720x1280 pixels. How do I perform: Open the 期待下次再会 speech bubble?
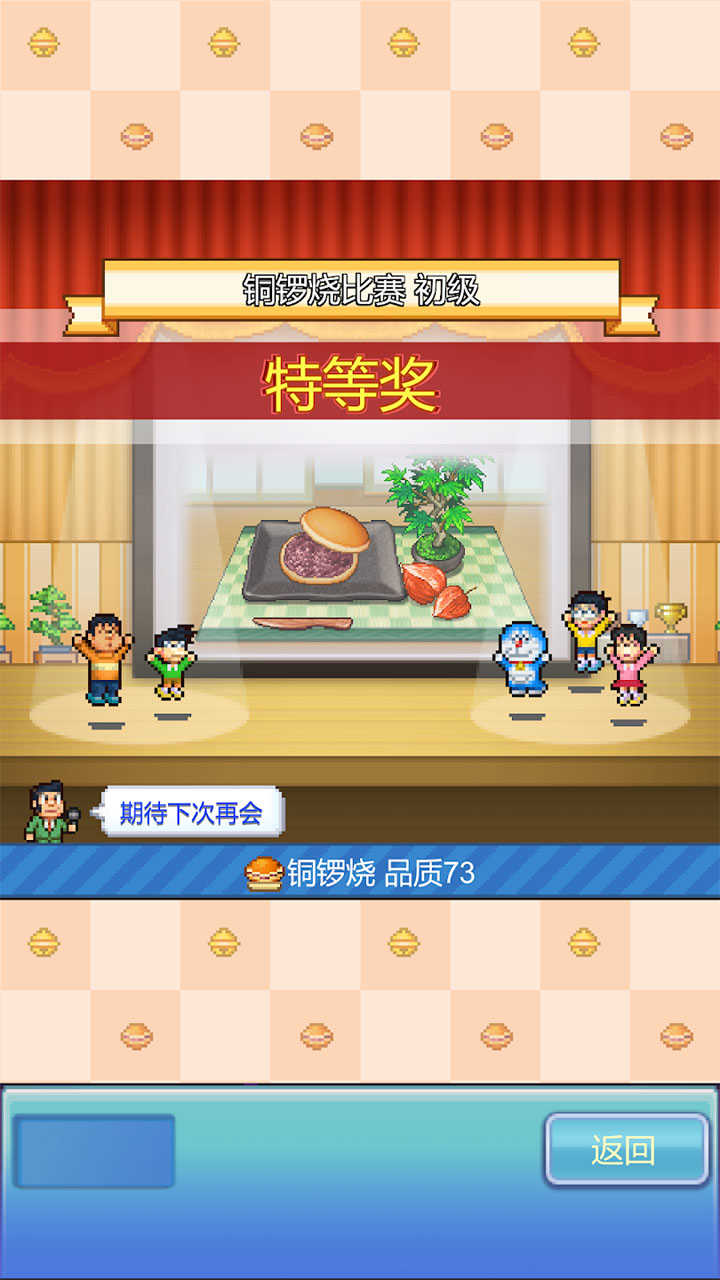[x=190, y=812]
